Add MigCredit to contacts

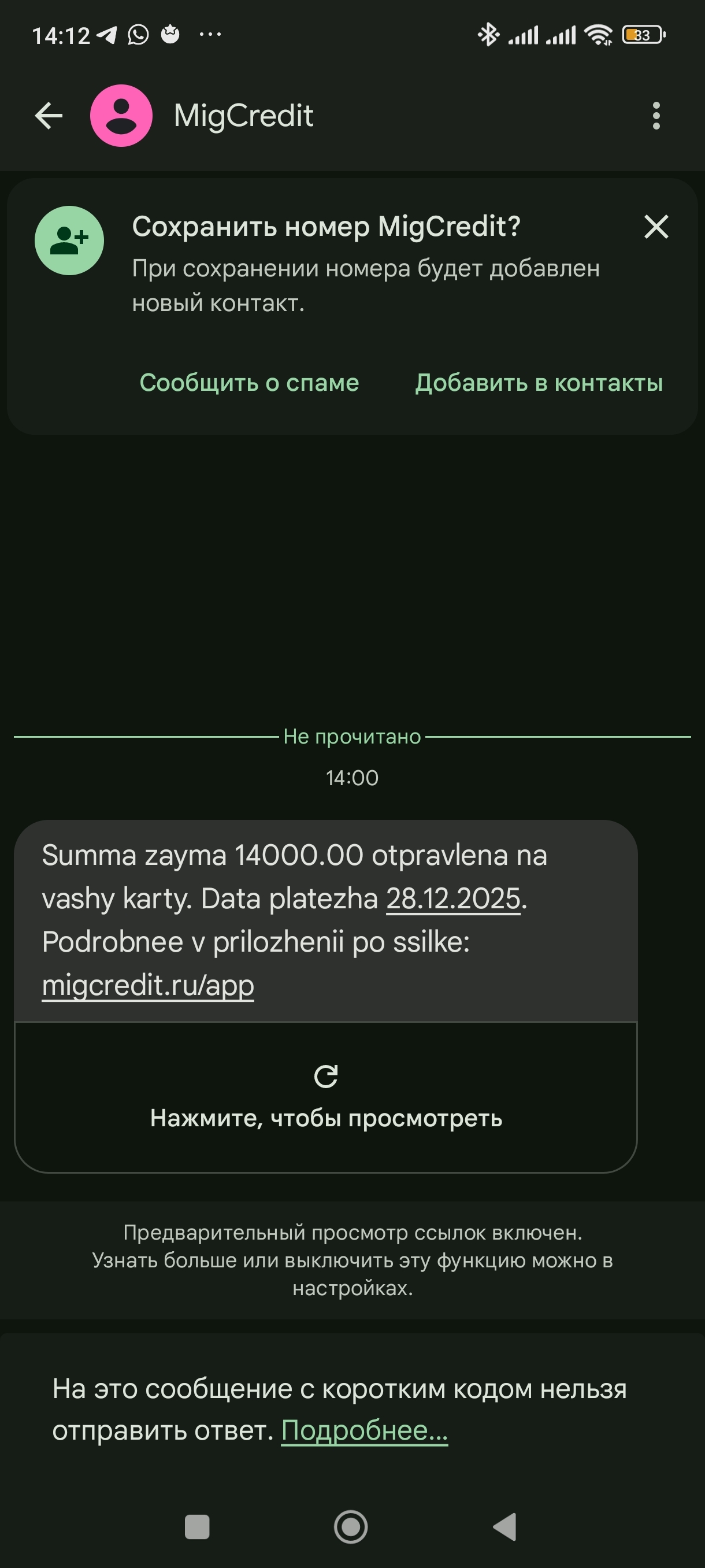click(x=539, y=383)
